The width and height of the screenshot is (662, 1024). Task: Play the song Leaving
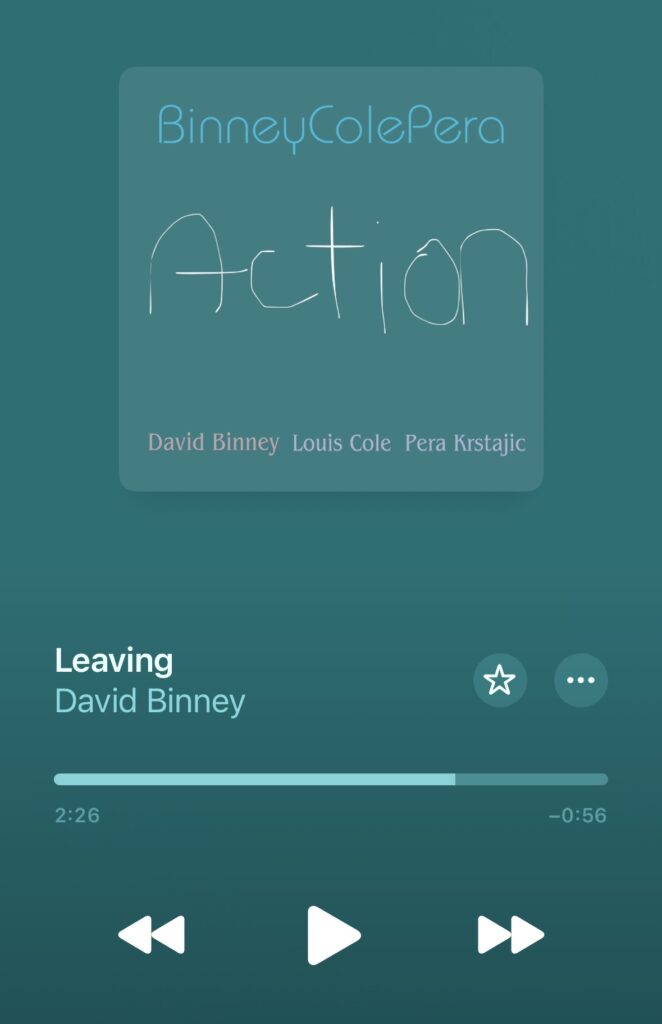(333, 935)
